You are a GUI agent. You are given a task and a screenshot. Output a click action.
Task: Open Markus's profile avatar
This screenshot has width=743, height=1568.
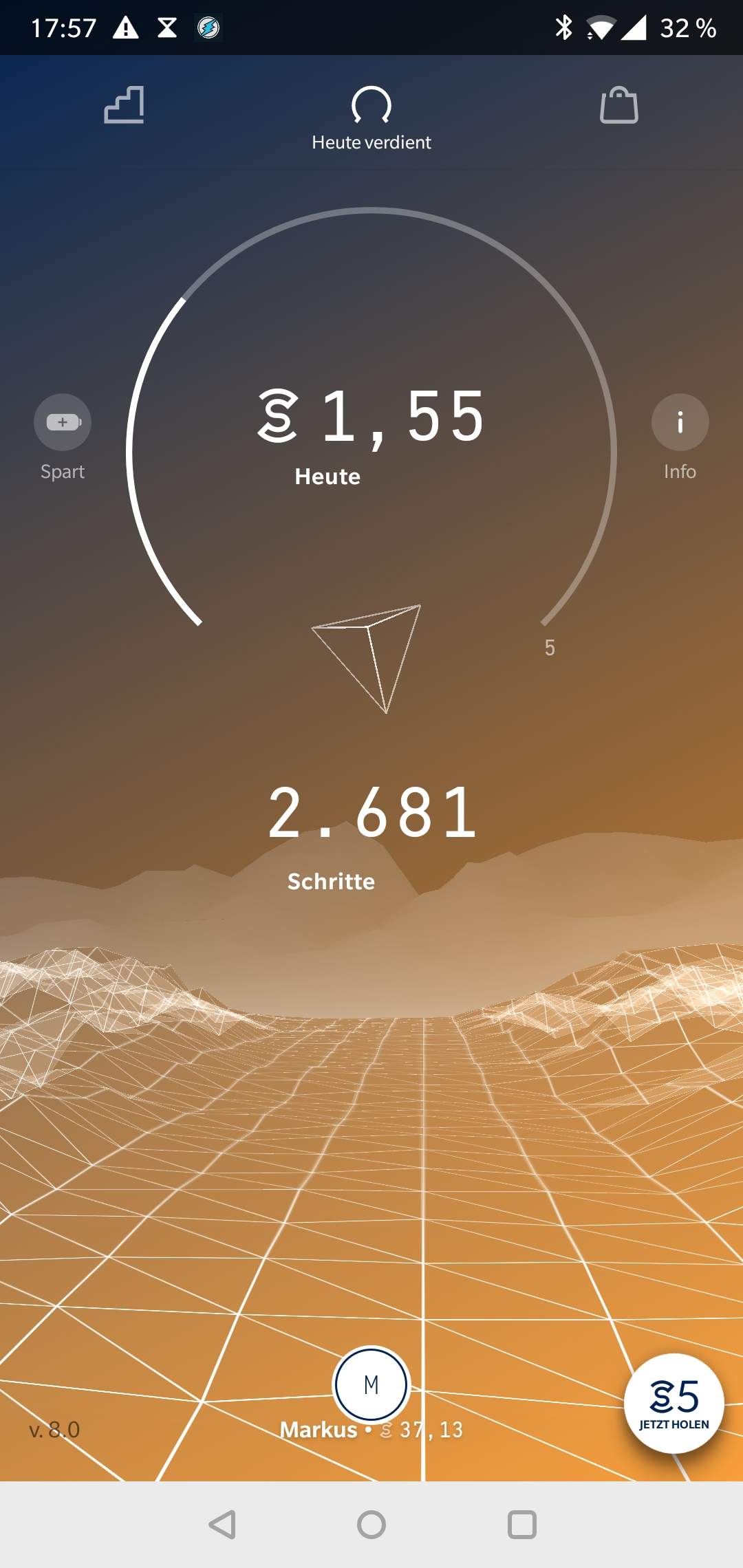pyautogui.click(x=371, y=1384)
